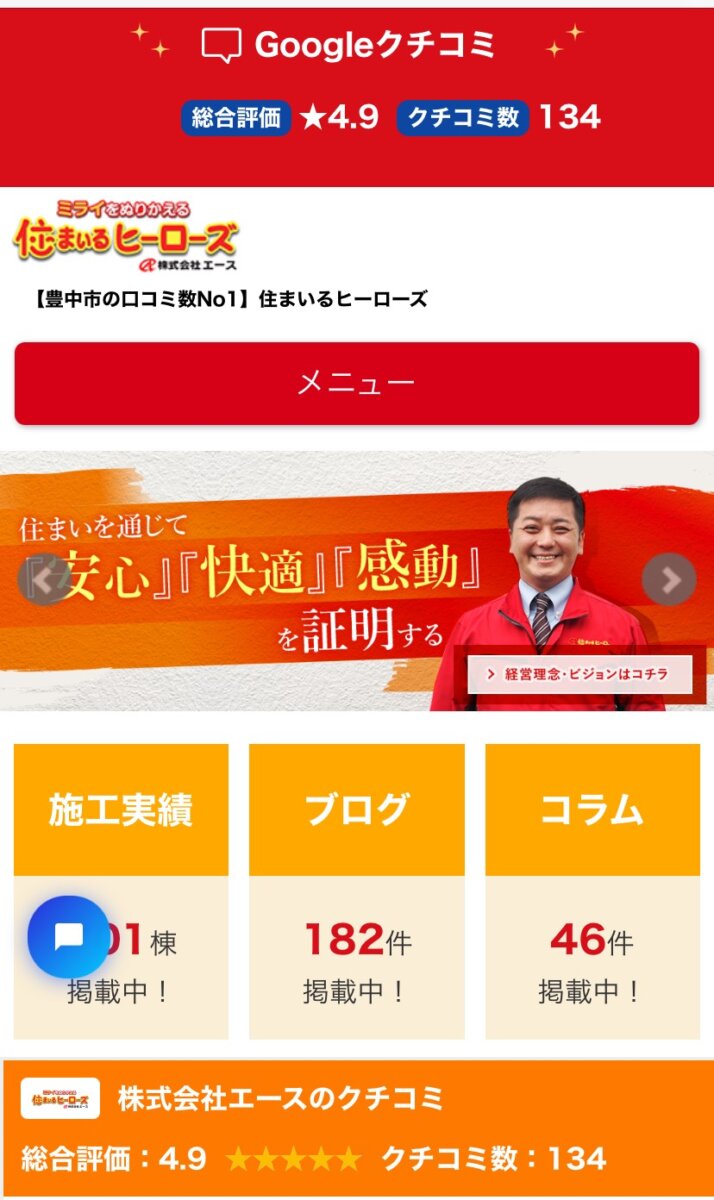This screenshot has height=1200, width=714.
Task: Open the floating chat bubble
Action: click(x=68, y=937)
